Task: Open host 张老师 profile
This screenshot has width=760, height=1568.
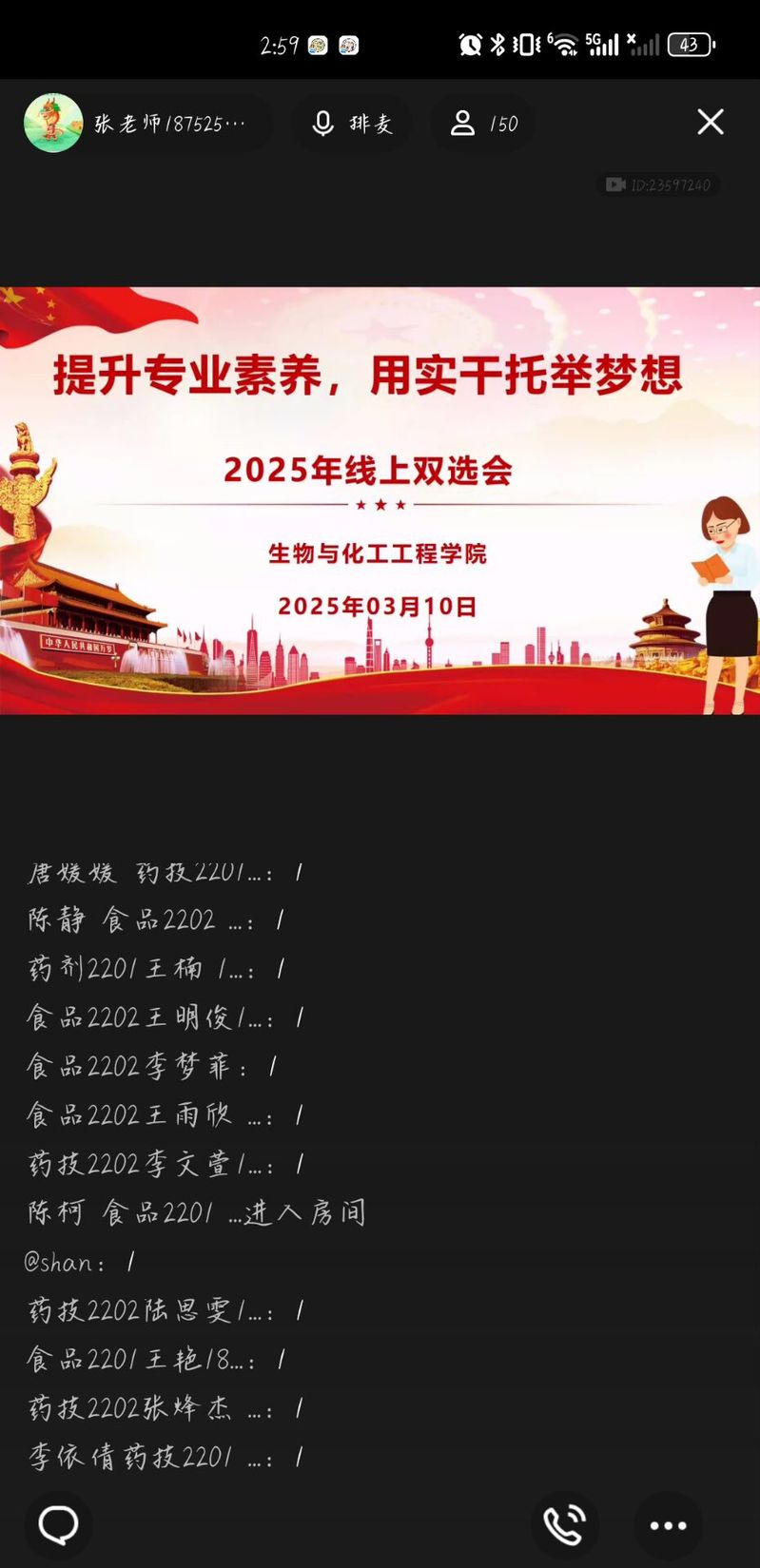Action: (x=54, y=123)
